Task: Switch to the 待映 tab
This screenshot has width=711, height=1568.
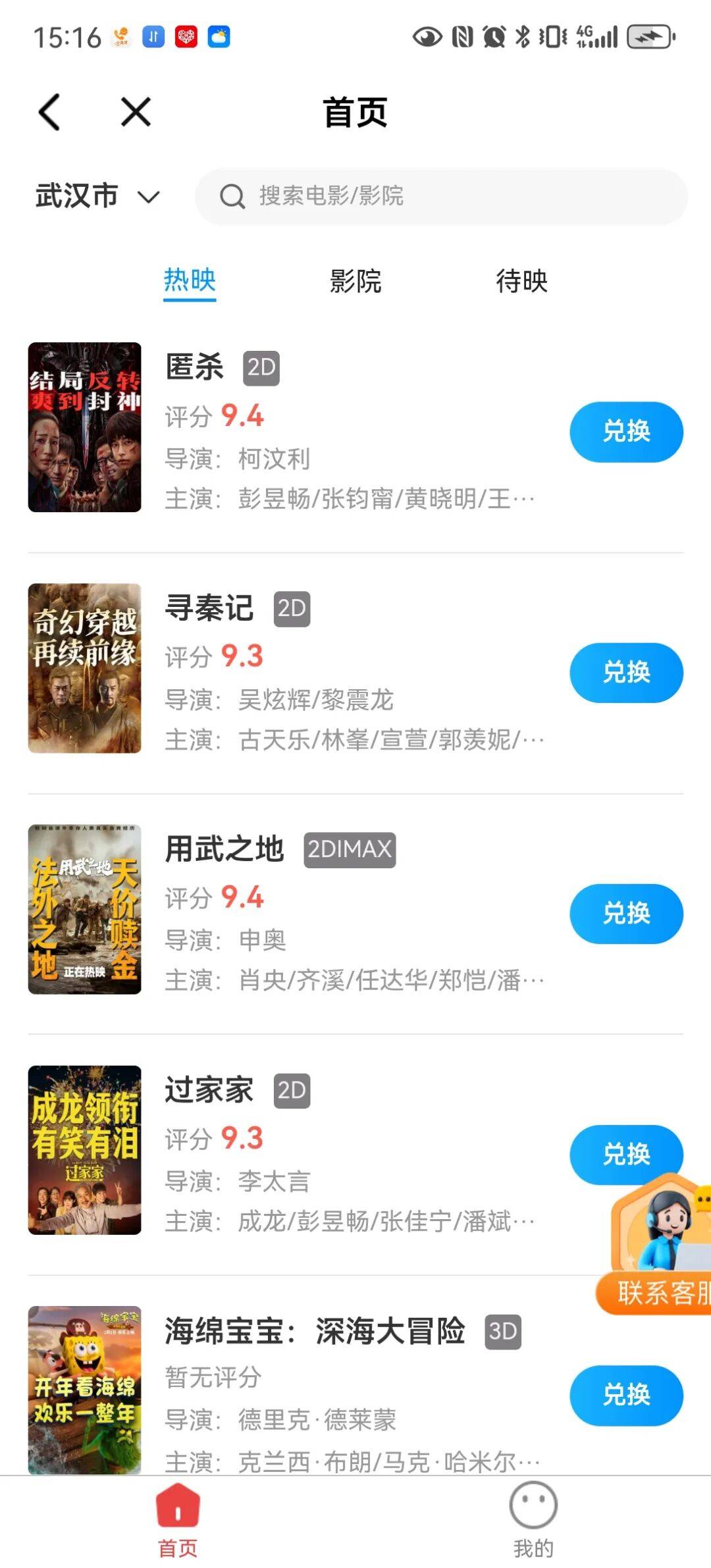Action: tap(521, 281)
